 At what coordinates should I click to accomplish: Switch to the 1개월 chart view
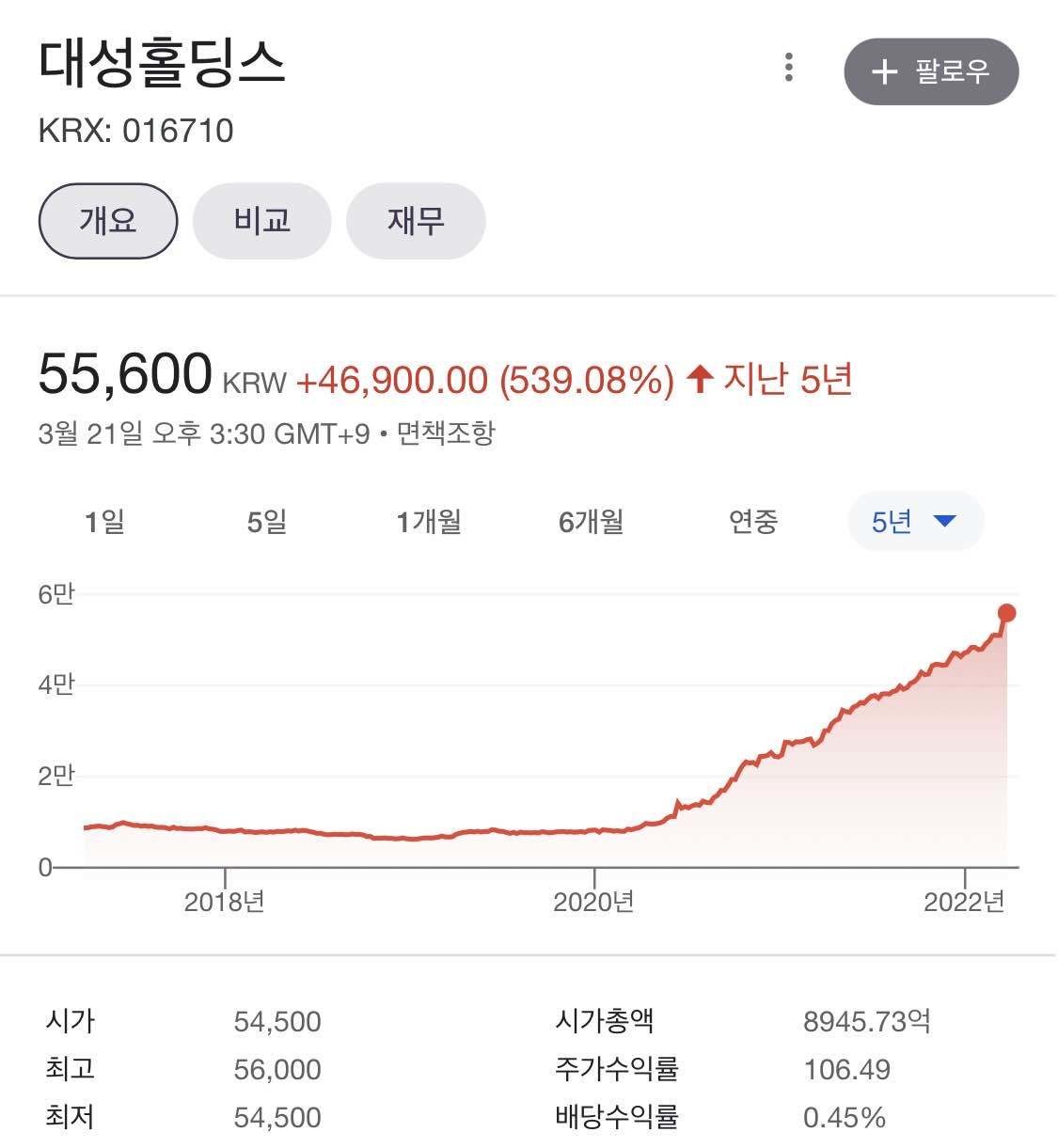(x=430, y=521)
